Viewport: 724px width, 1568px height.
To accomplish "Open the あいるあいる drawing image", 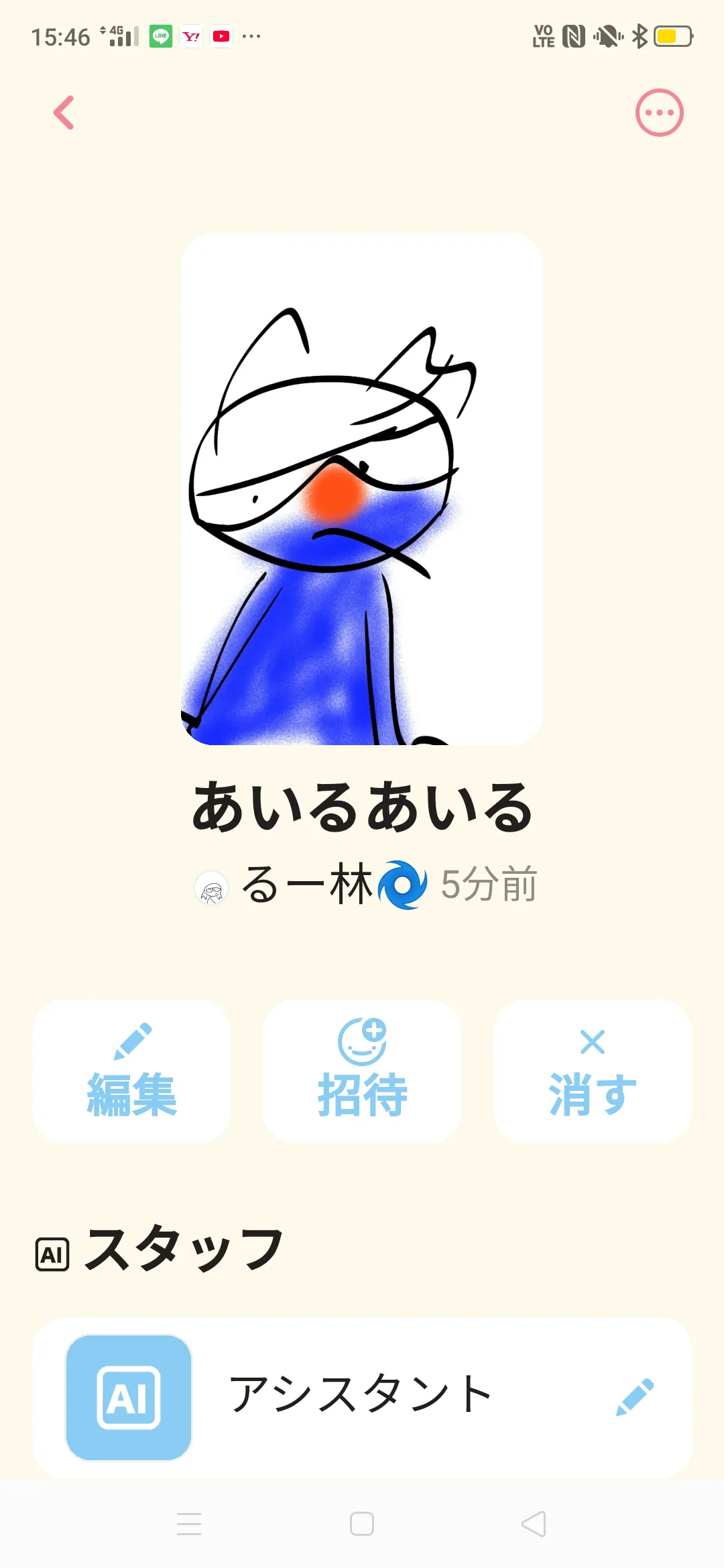I will [x=362, y=489].
